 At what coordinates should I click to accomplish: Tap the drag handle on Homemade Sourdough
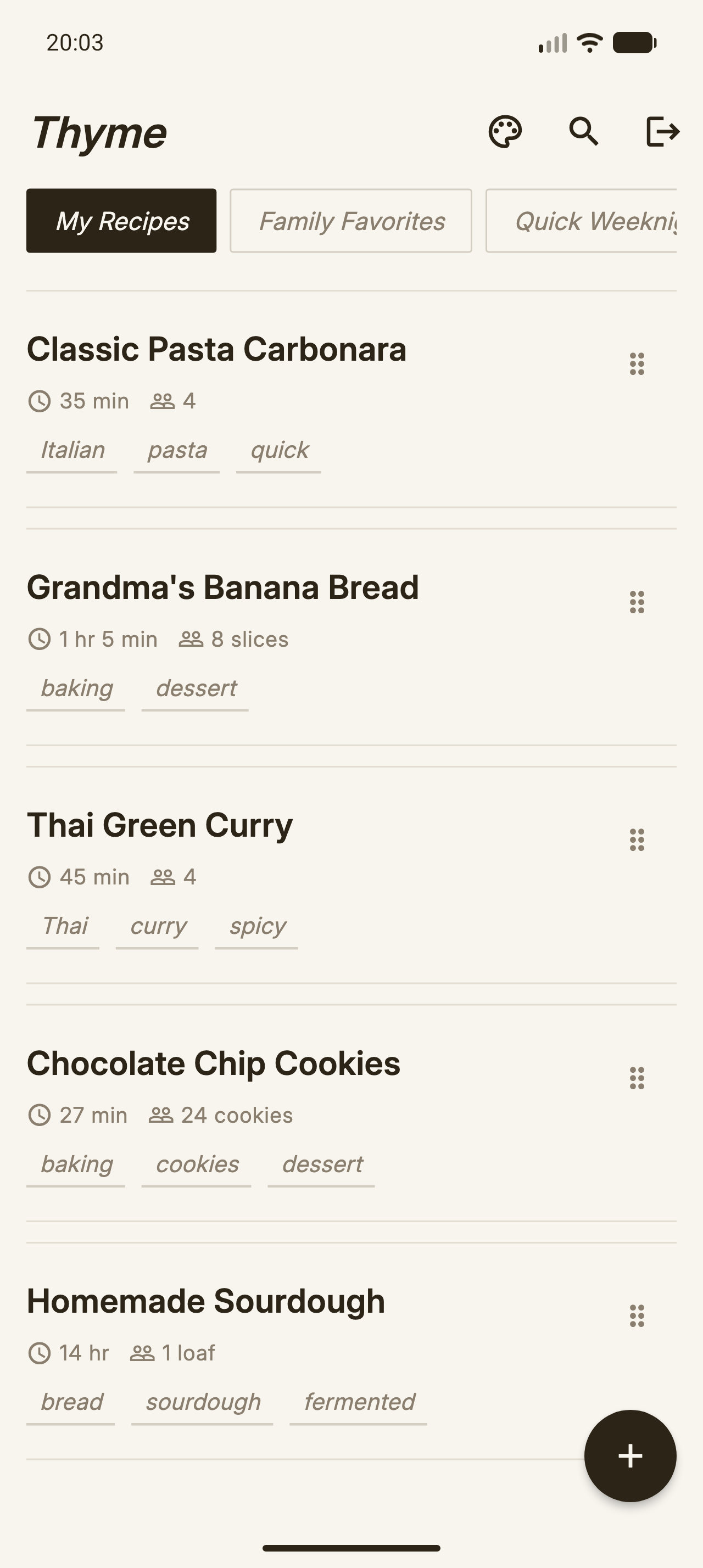[x=637, y=1316]
